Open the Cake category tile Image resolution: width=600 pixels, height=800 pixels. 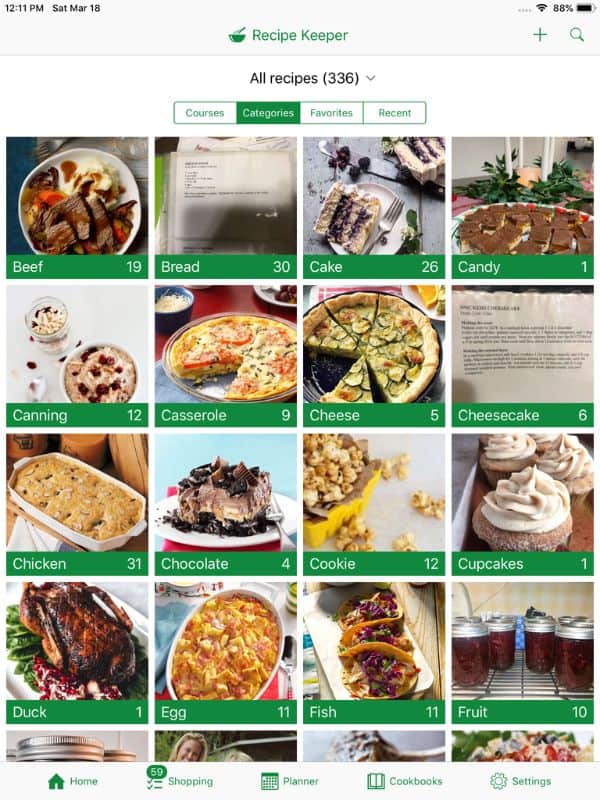374,208
